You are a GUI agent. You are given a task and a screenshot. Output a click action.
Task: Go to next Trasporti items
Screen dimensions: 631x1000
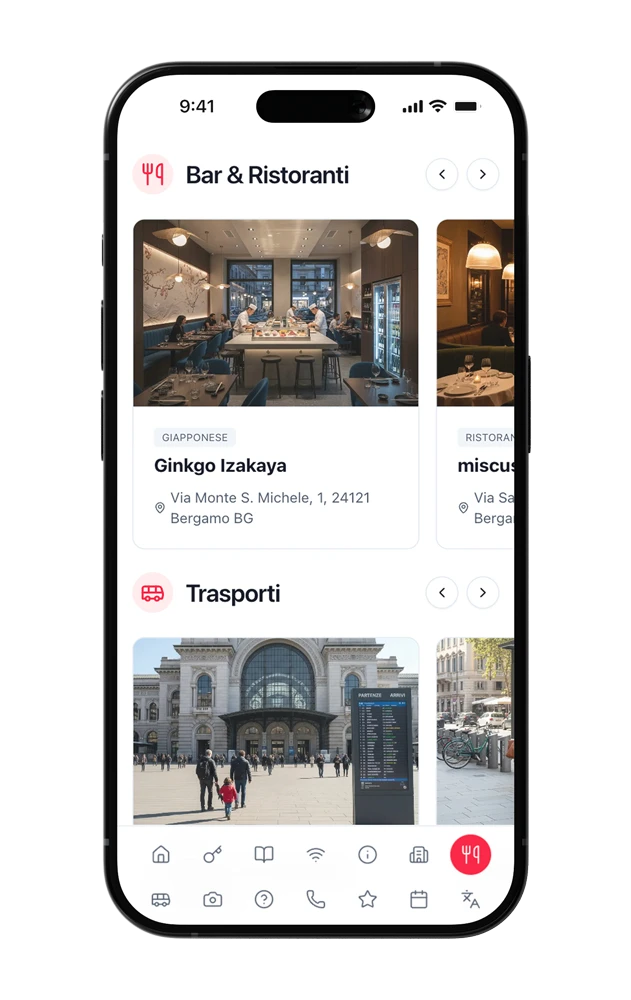pyautogui.click(x=483, y=593)
